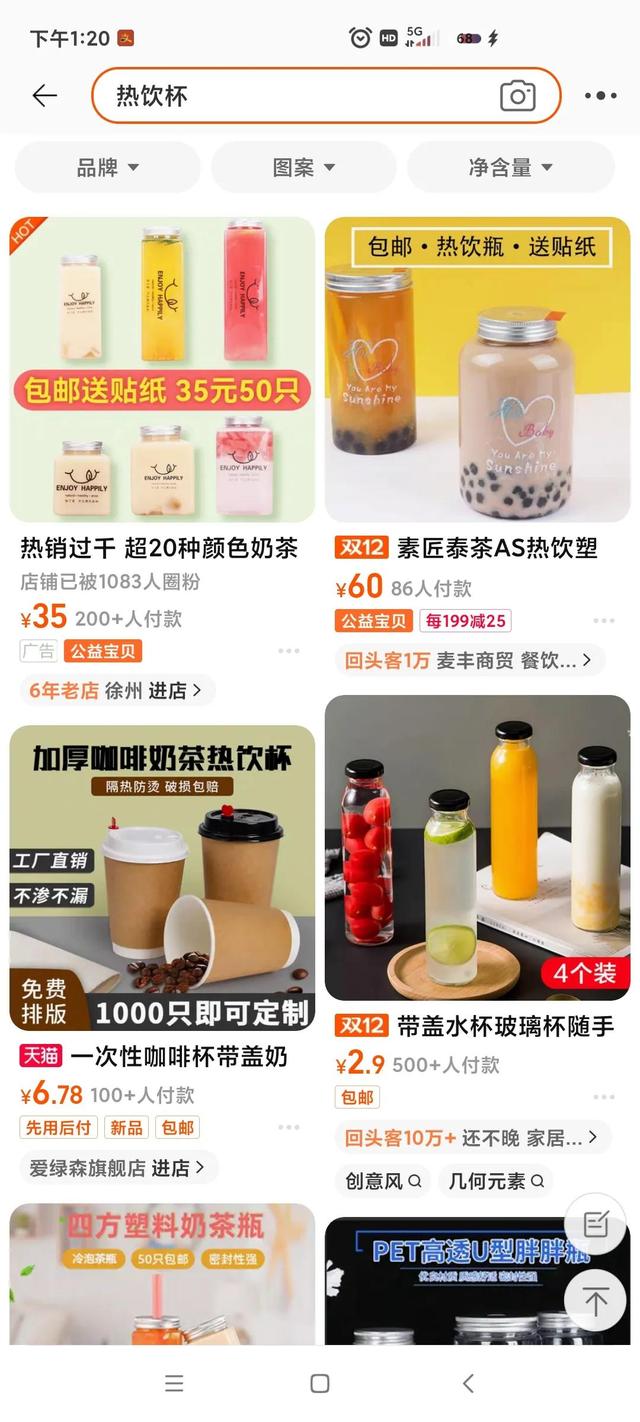Search the 创意风 suggestion chip
The width and height of the screenshot is (640, 1422).
[x=382, y=1181]
